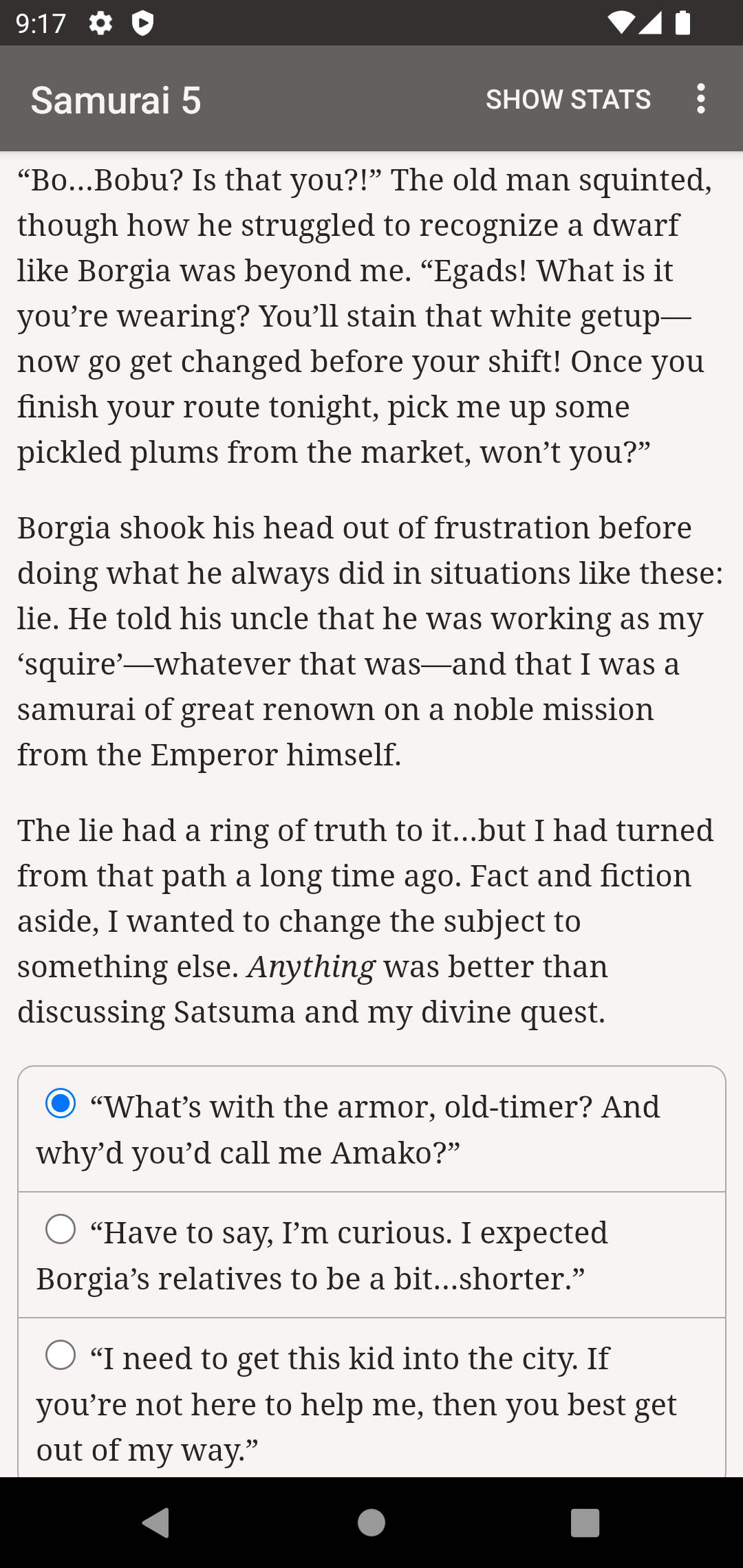The height and width of the screenshot is (1568, 743).
Task: Go back with the system back button
Action: pos(155,1523)
